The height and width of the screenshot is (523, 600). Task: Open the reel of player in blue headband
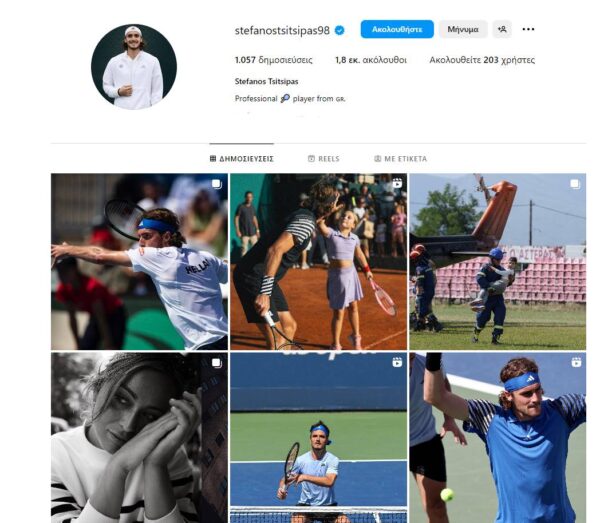[497, 438]
